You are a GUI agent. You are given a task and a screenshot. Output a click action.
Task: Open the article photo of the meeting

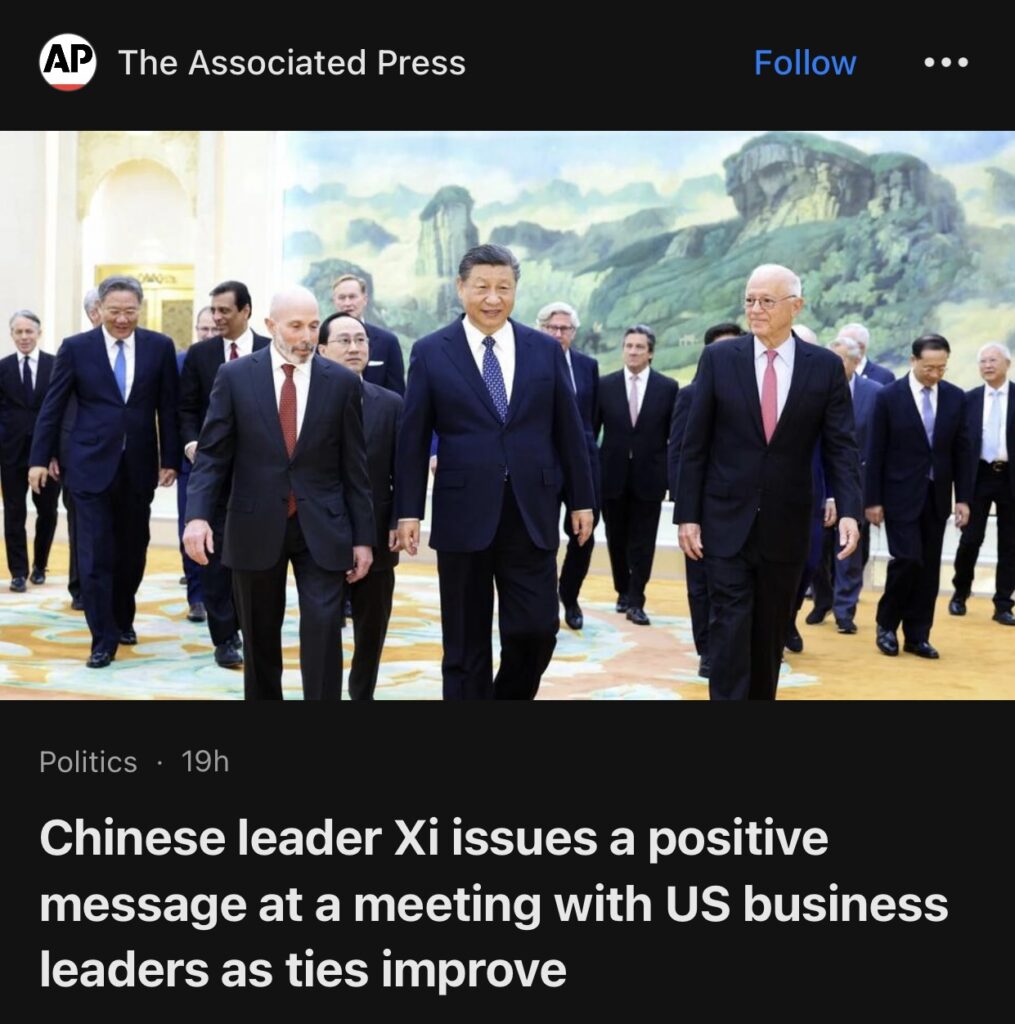point(507,415)
